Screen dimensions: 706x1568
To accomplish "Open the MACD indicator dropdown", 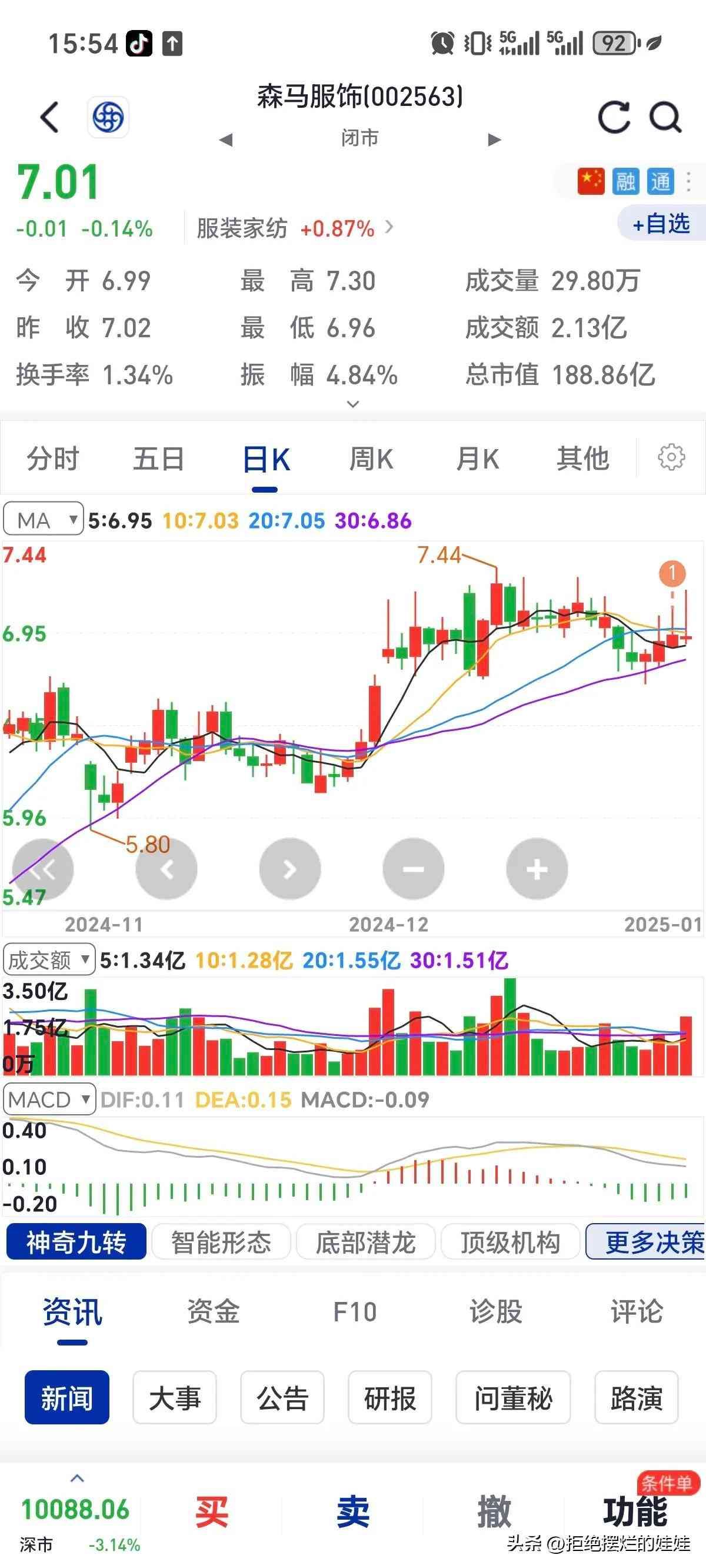I will pyautogui.click(x=49, y=1099).
